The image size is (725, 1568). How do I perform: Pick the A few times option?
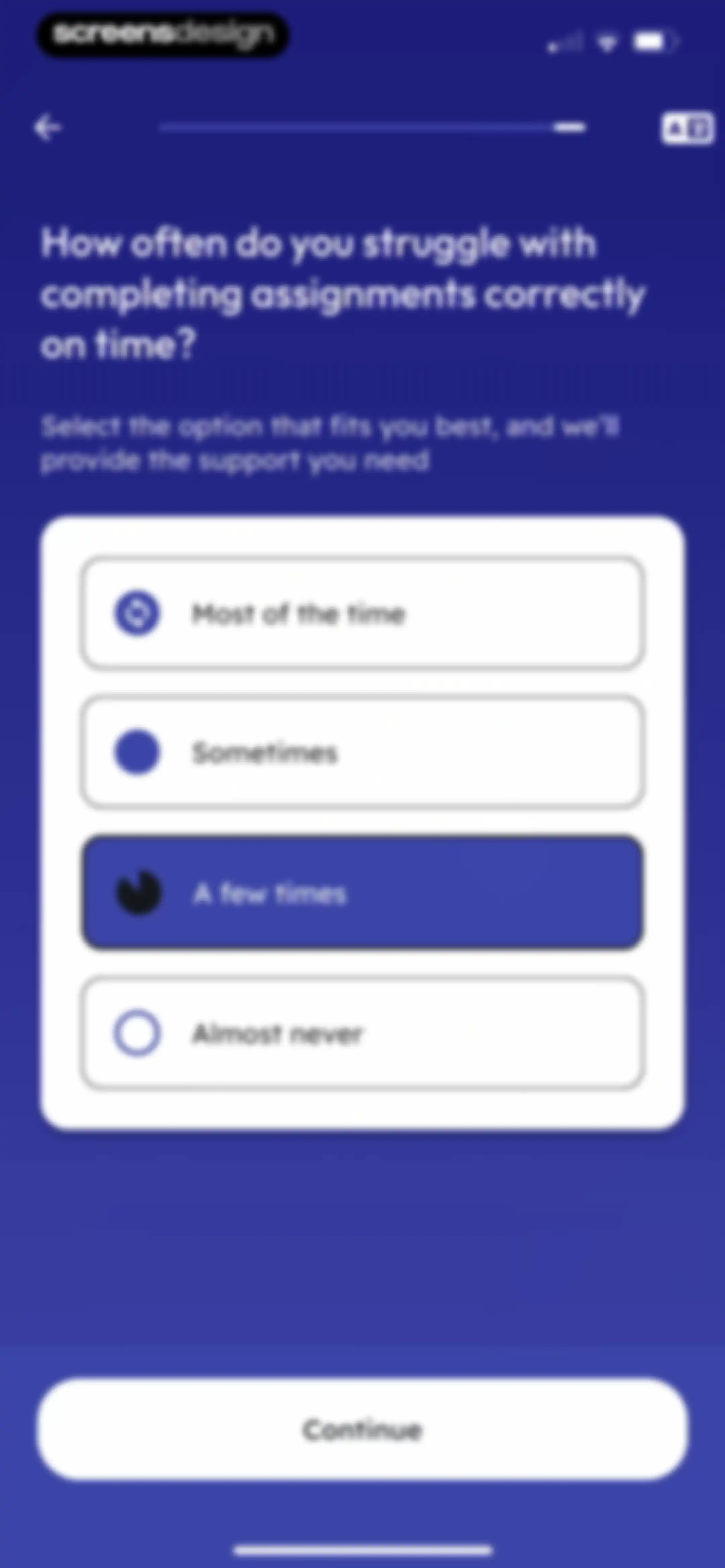click(362, 892)
